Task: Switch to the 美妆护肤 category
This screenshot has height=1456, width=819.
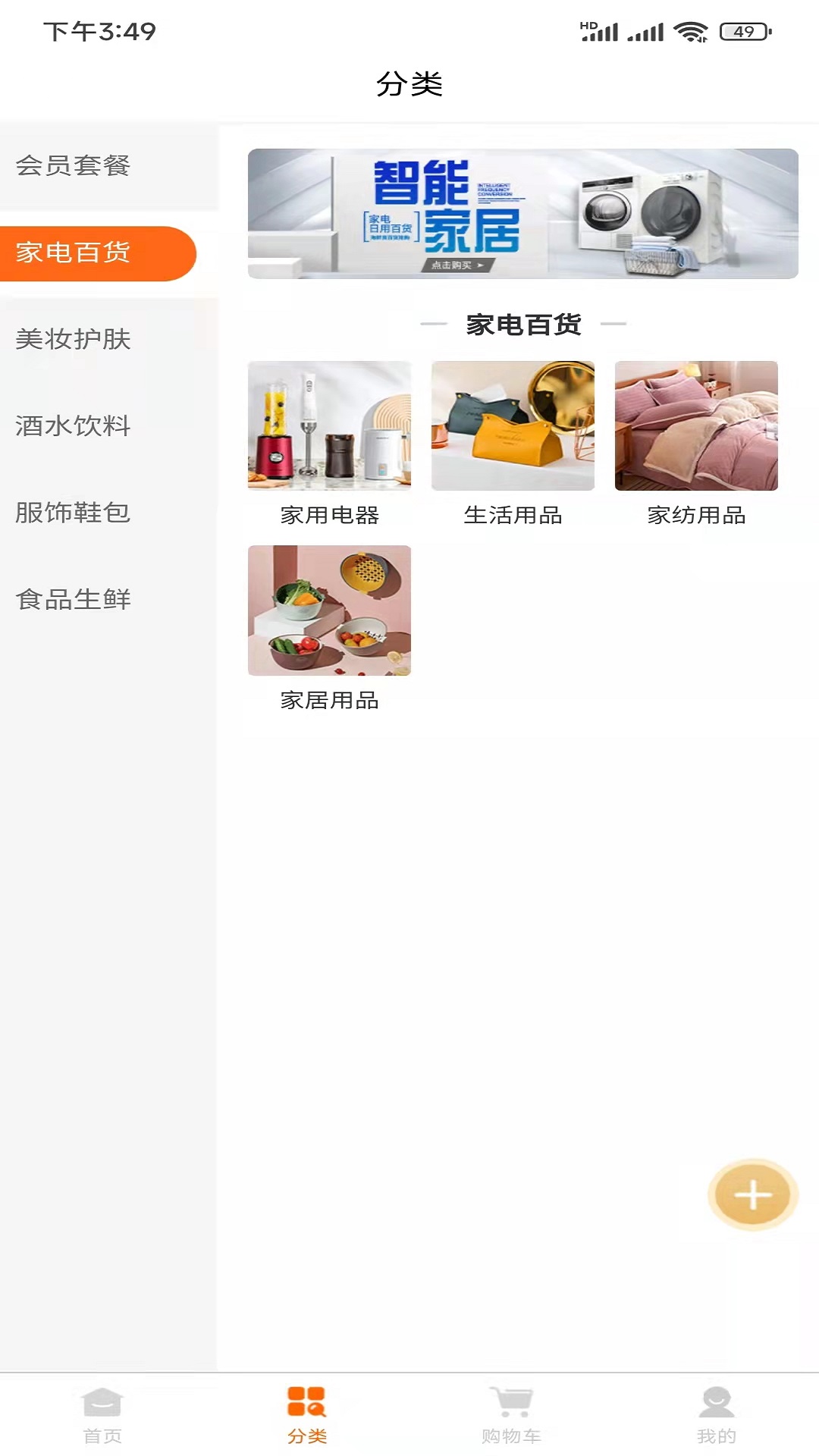Action: pyautogui.click(x=73, y=340)
